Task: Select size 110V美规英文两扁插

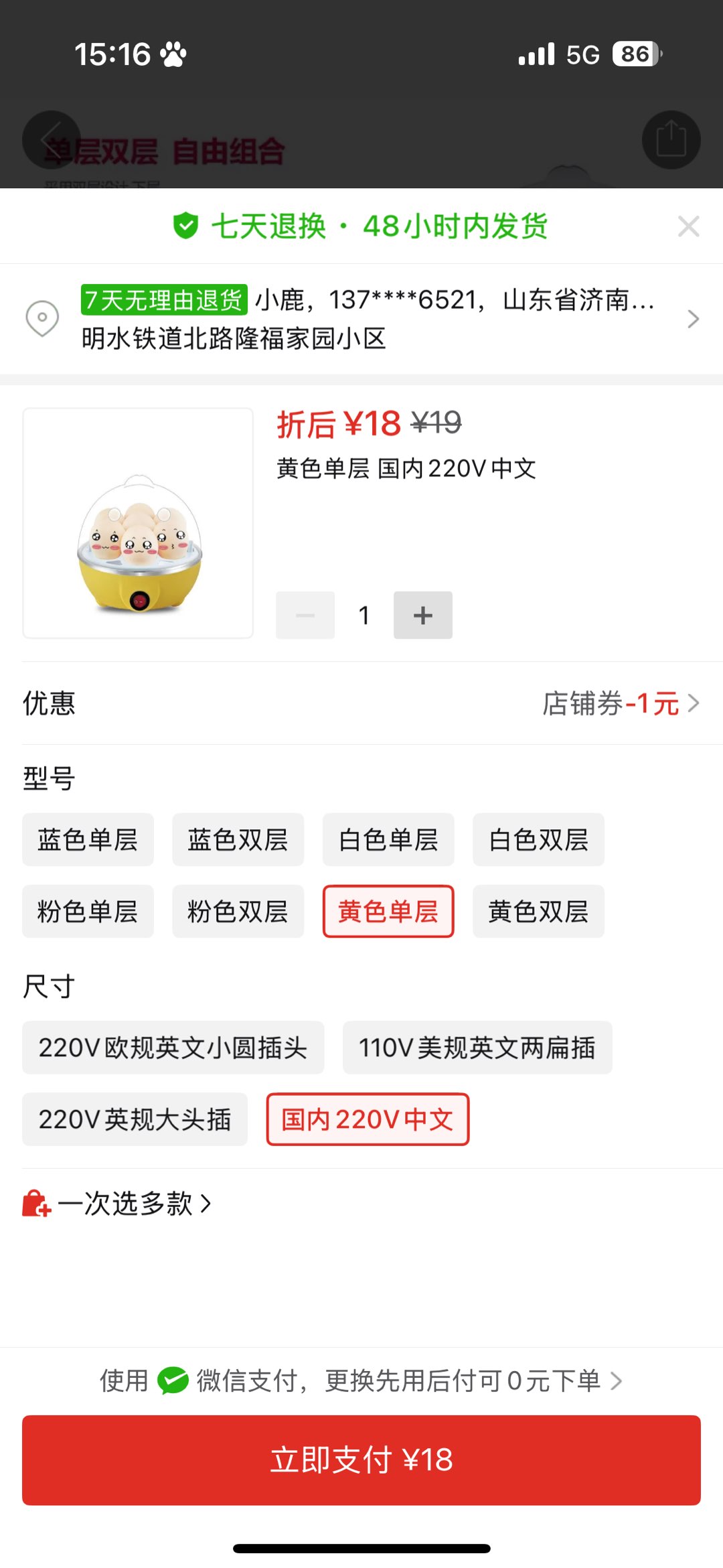Action: coord(477,1048)
